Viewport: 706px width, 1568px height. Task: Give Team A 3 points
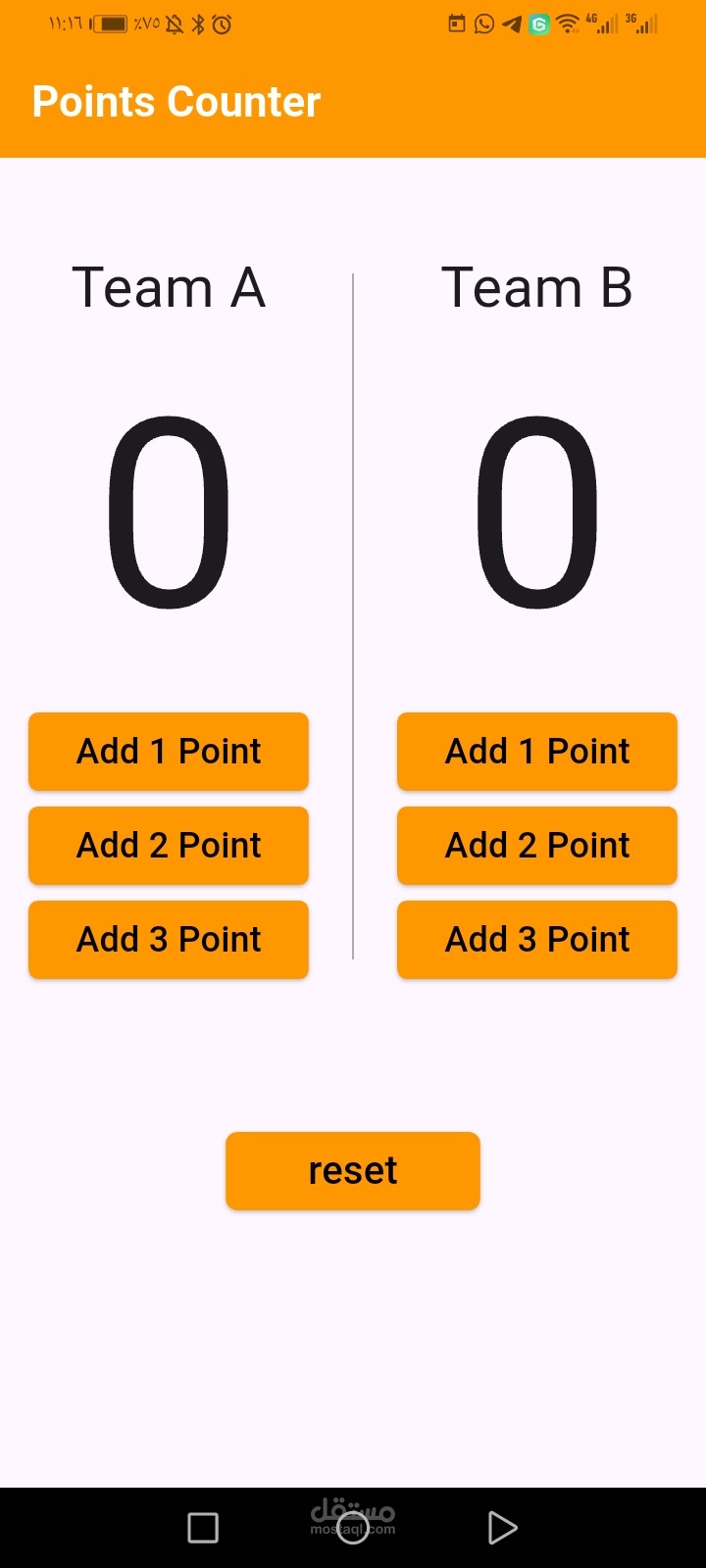point(169,940)
